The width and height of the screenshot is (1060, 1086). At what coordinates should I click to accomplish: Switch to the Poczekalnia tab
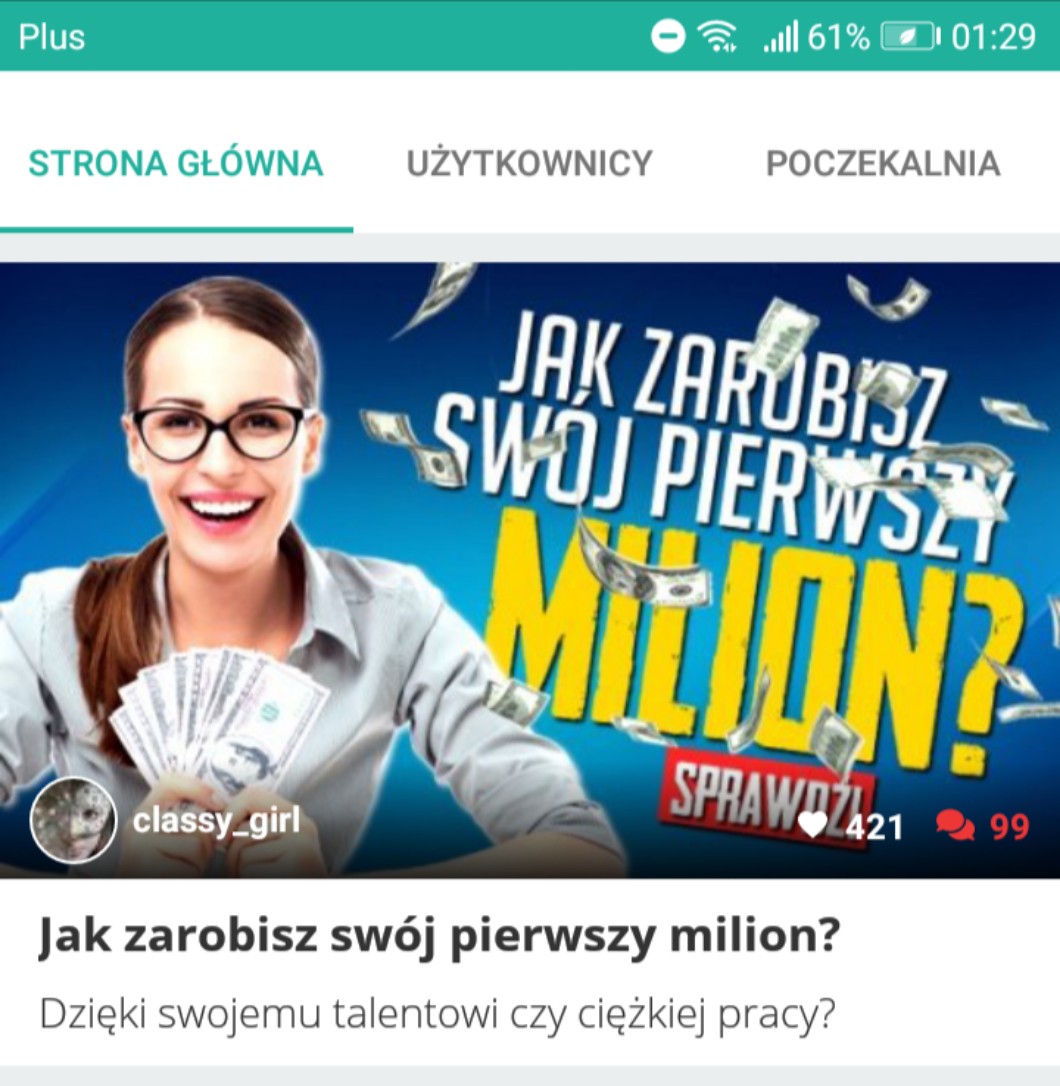882,163
